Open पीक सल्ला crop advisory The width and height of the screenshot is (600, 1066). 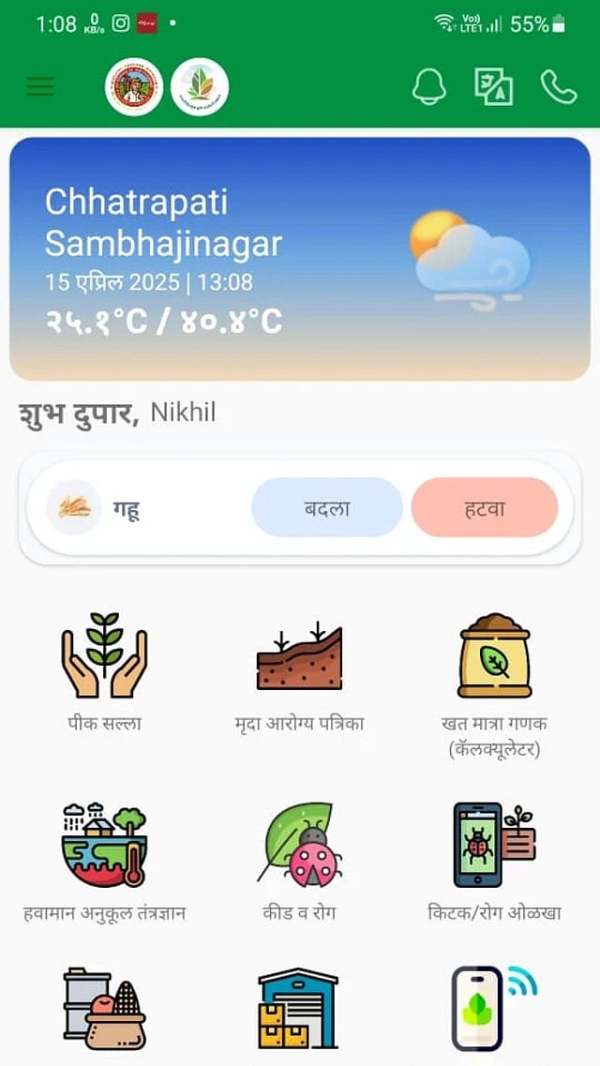tap(104, 672)
